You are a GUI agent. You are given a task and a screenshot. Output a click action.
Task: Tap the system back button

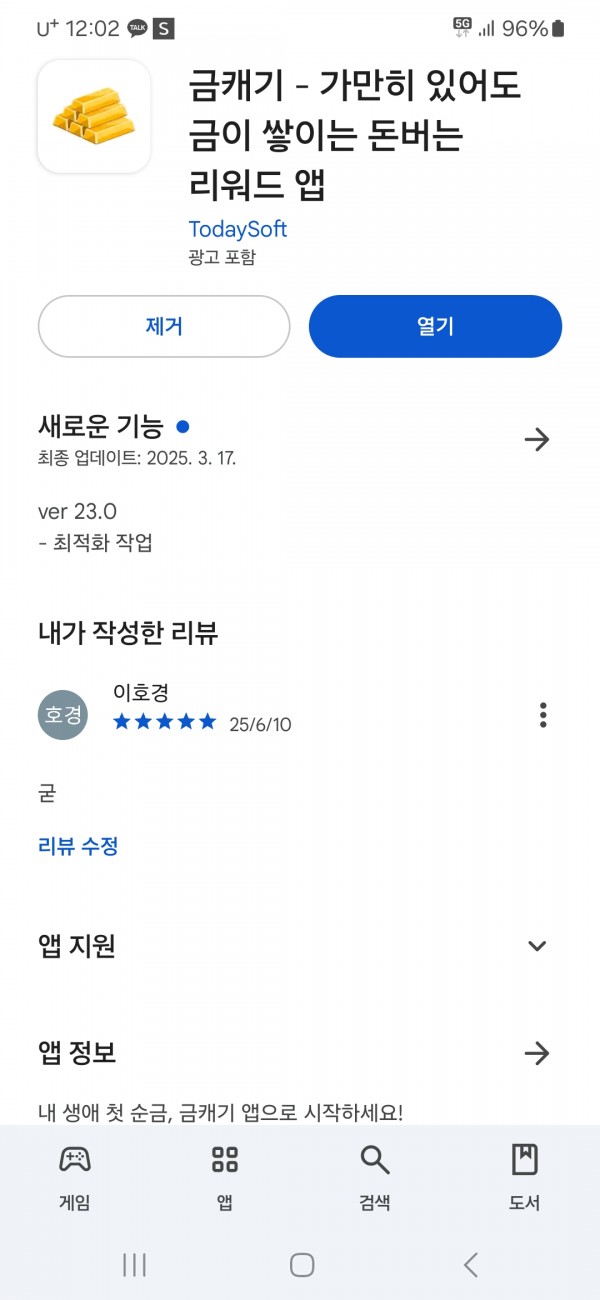[470, 1265]
